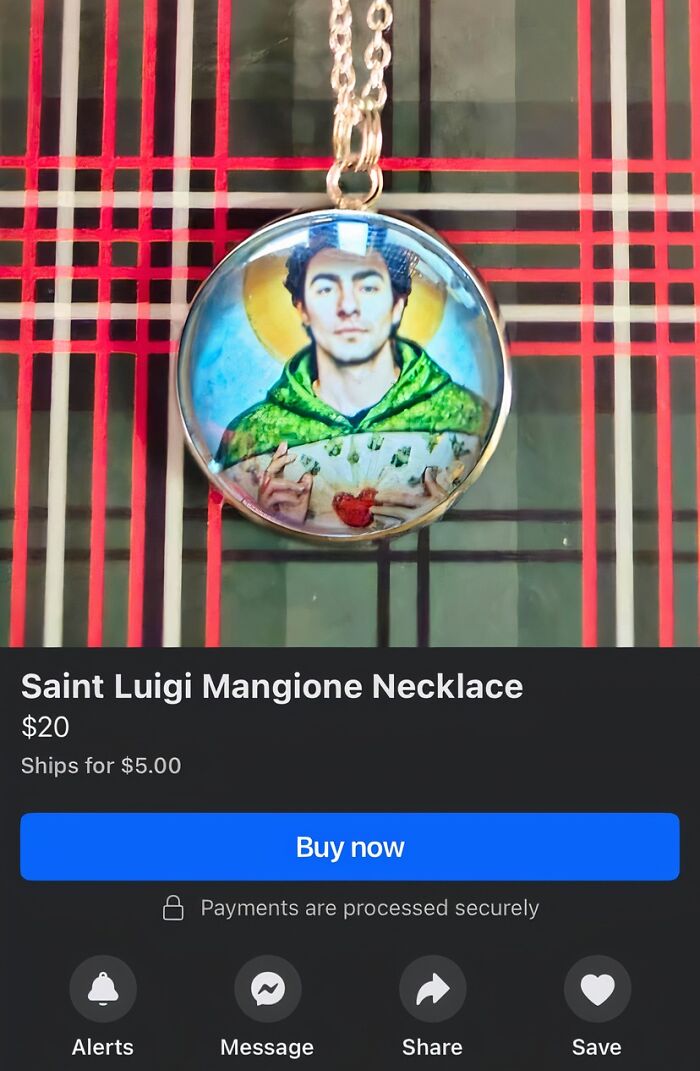Turn on Alerts for this listing
This screenshot has height=1071, width=700.
pyautogui.click(x=103, y=989)
